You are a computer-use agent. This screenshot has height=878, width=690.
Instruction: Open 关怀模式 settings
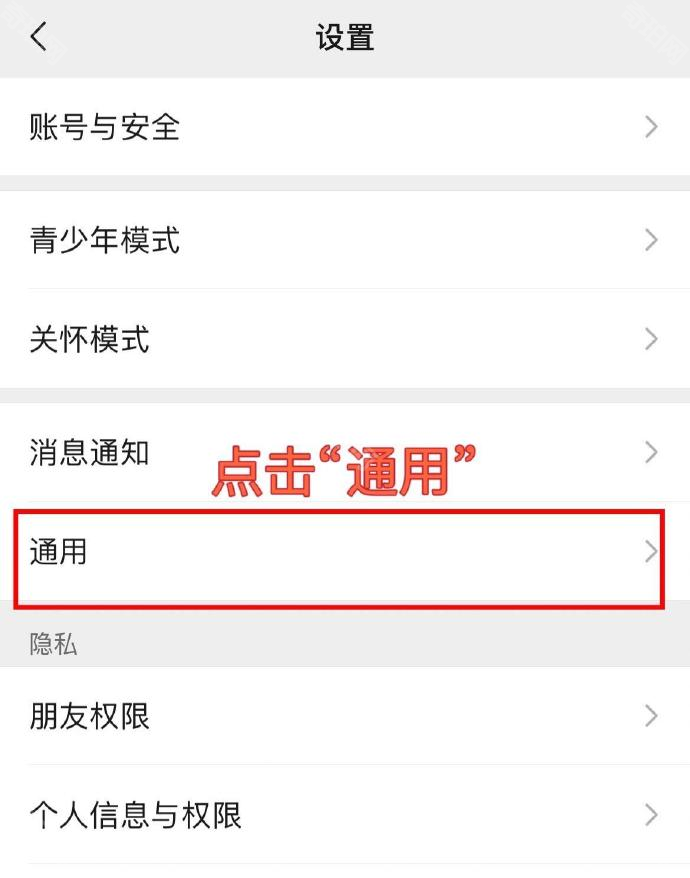344,339
